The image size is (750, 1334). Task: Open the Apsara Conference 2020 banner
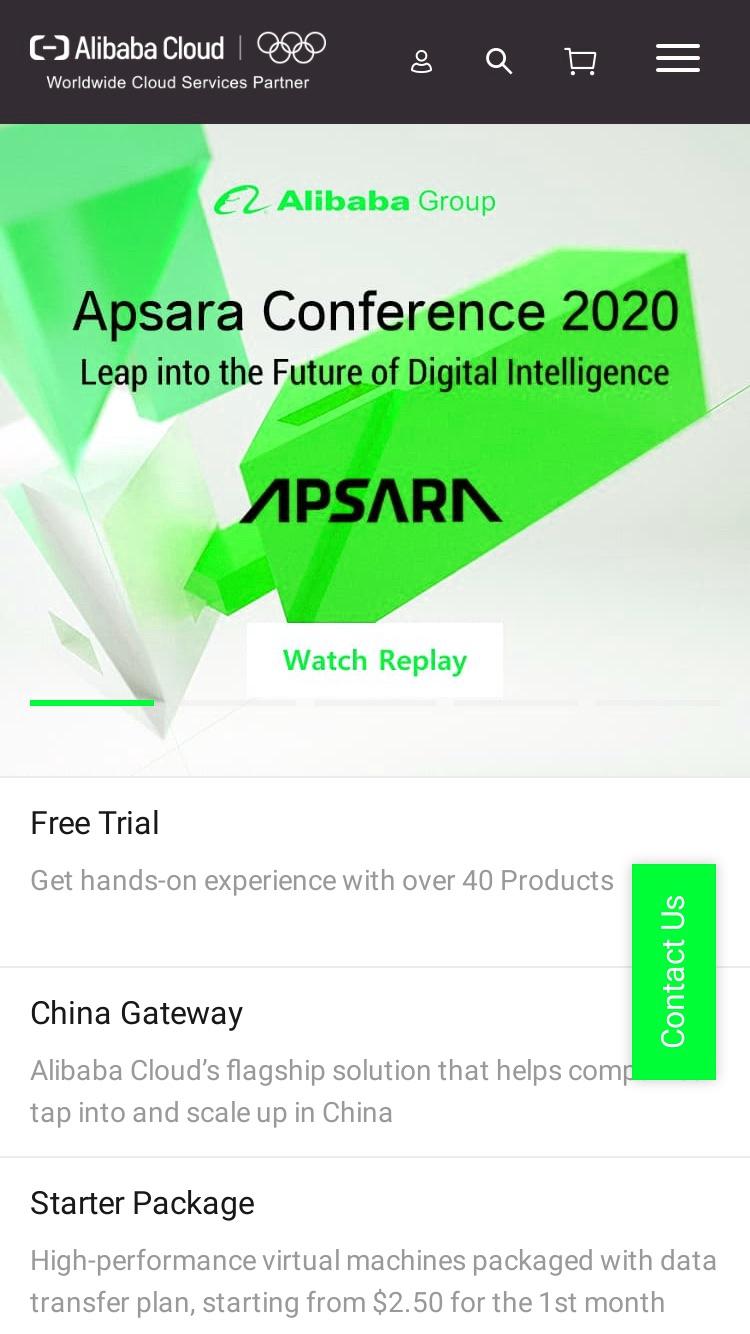375,400
